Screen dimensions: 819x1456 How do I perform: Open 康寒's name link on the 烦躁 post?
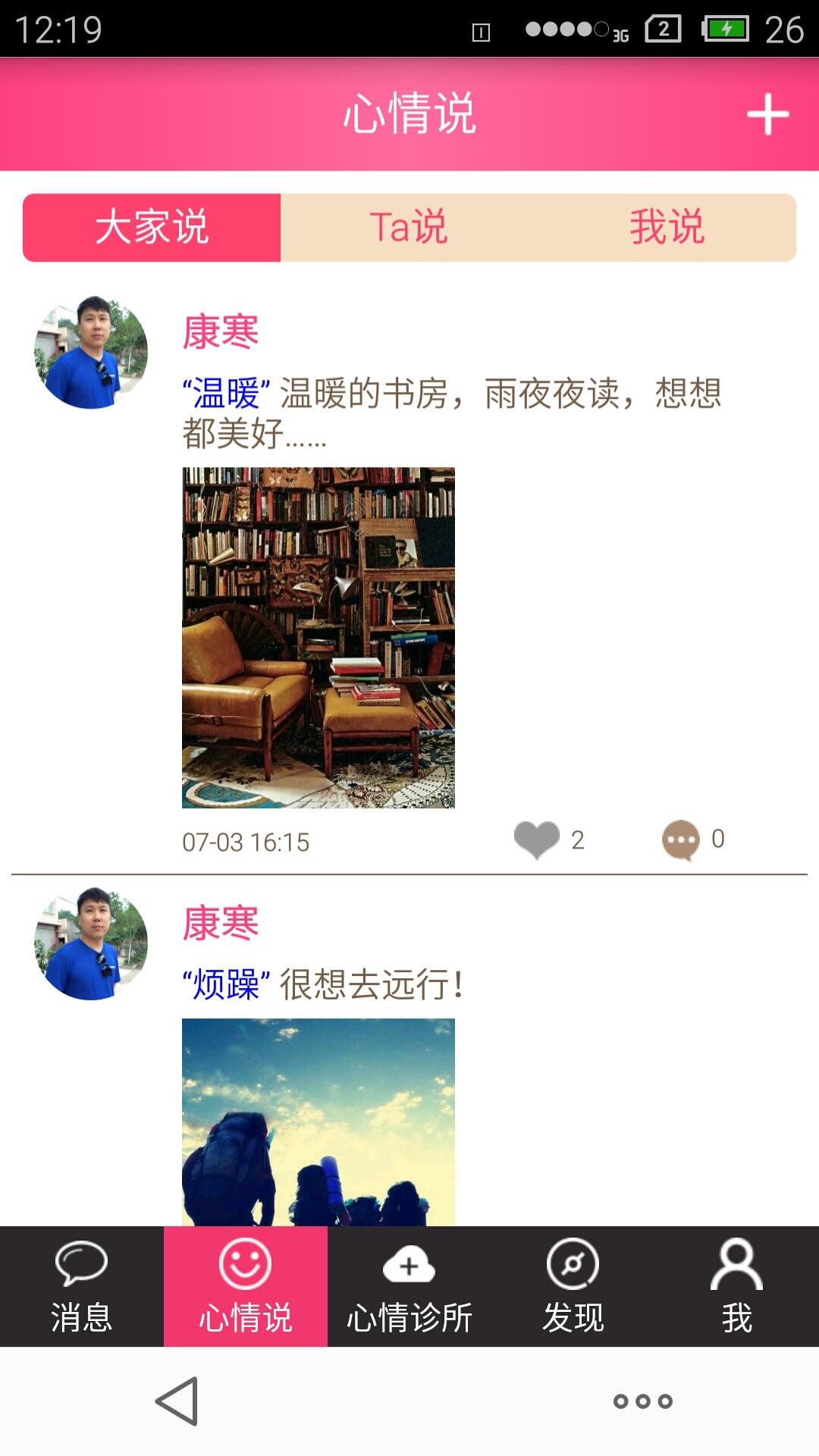click(x=221, y=923)
